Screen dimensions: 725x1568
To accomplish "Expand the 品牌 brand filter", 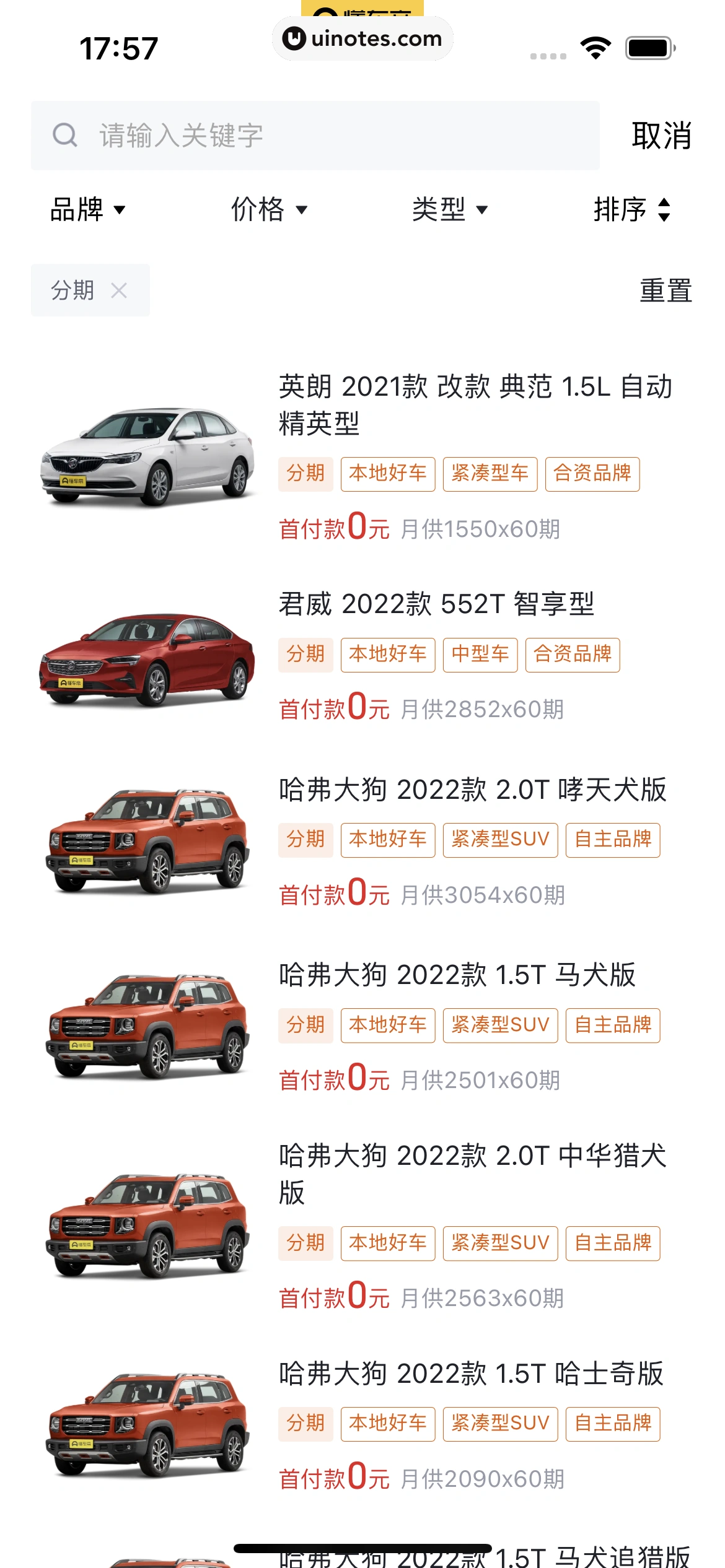I will (x=88, y=209).
